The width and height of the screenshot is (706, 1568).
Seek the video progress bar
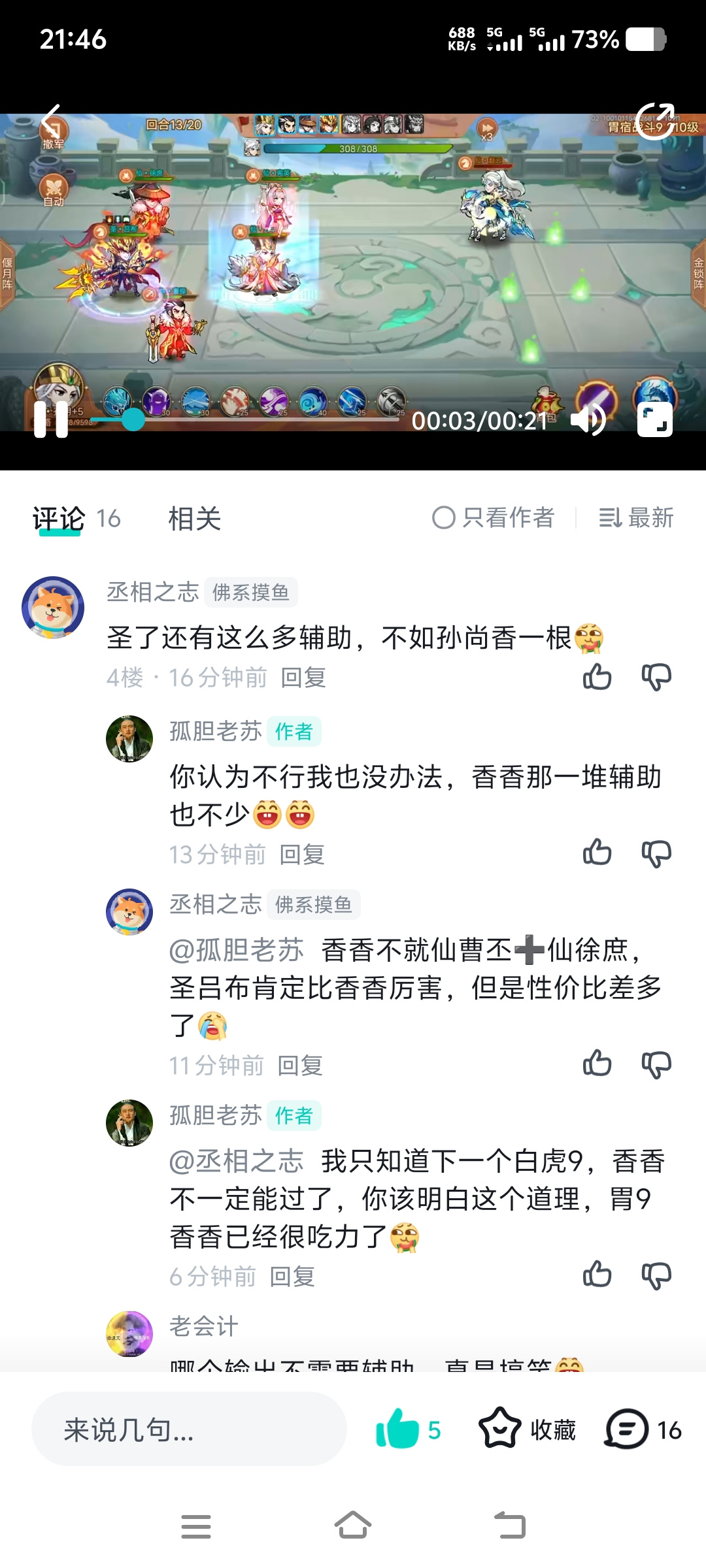pos(244,419)
